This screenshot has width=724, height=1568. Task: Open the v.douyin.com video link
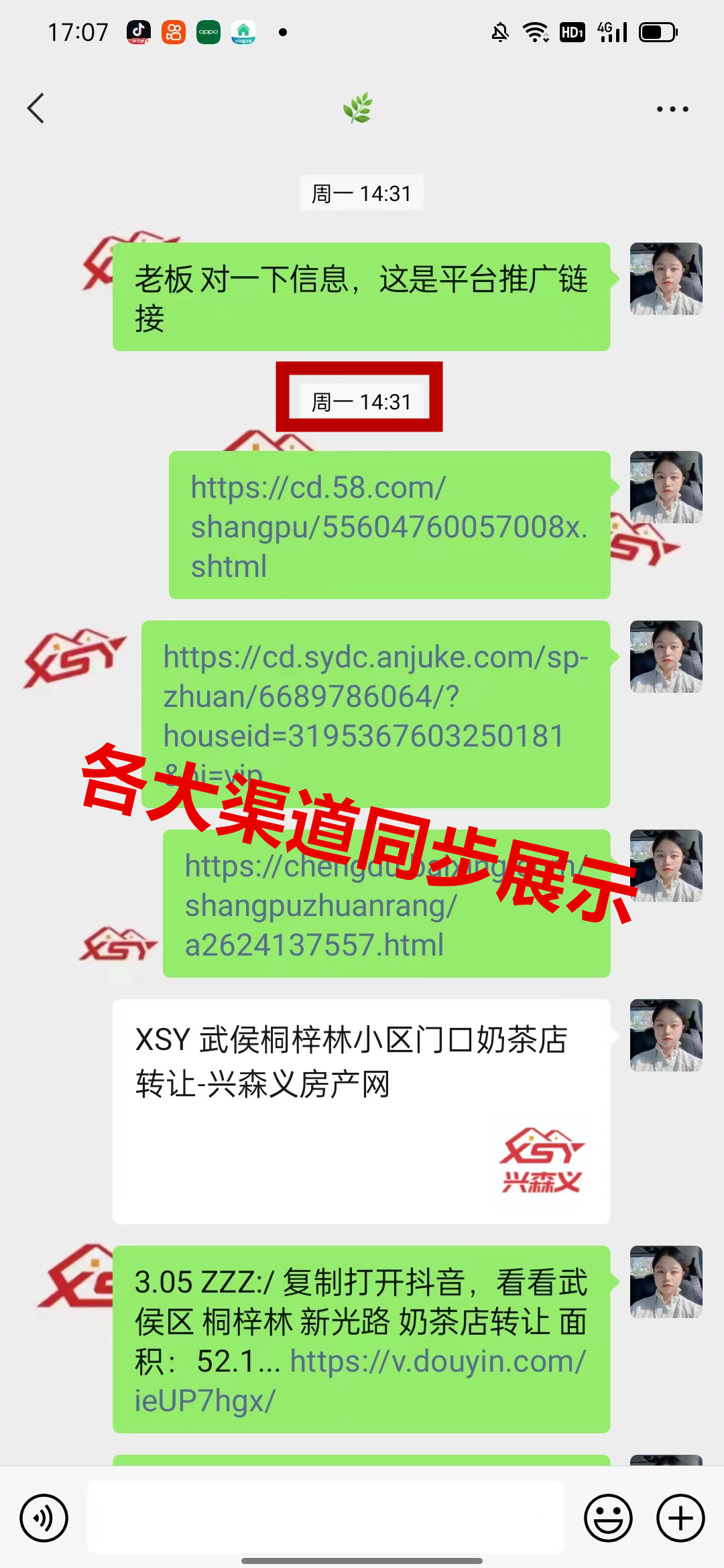click(436, 1363)
